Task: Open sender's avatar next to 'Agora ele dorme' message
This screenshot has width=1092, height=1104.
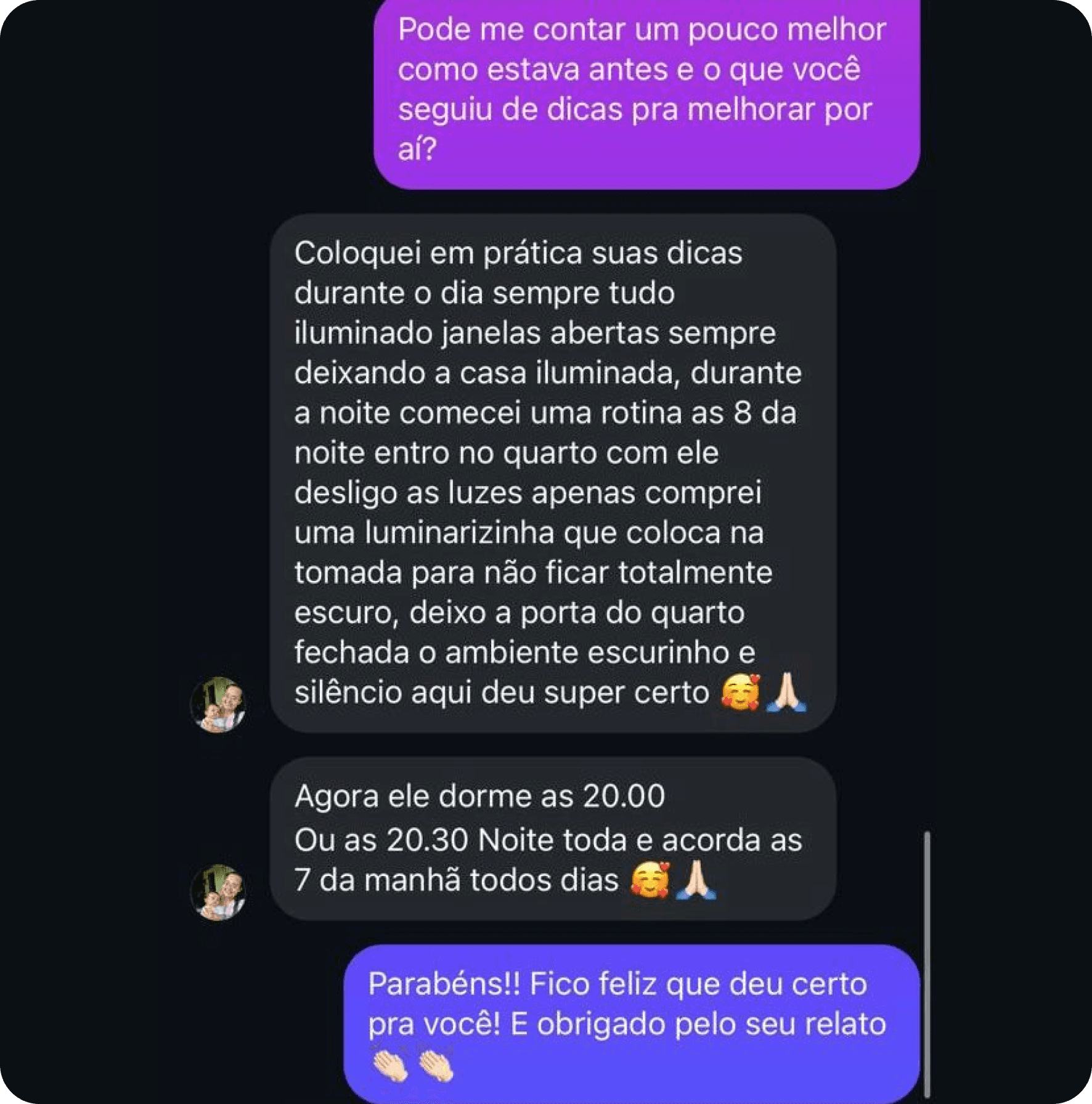Action: [x=218, y=892]
